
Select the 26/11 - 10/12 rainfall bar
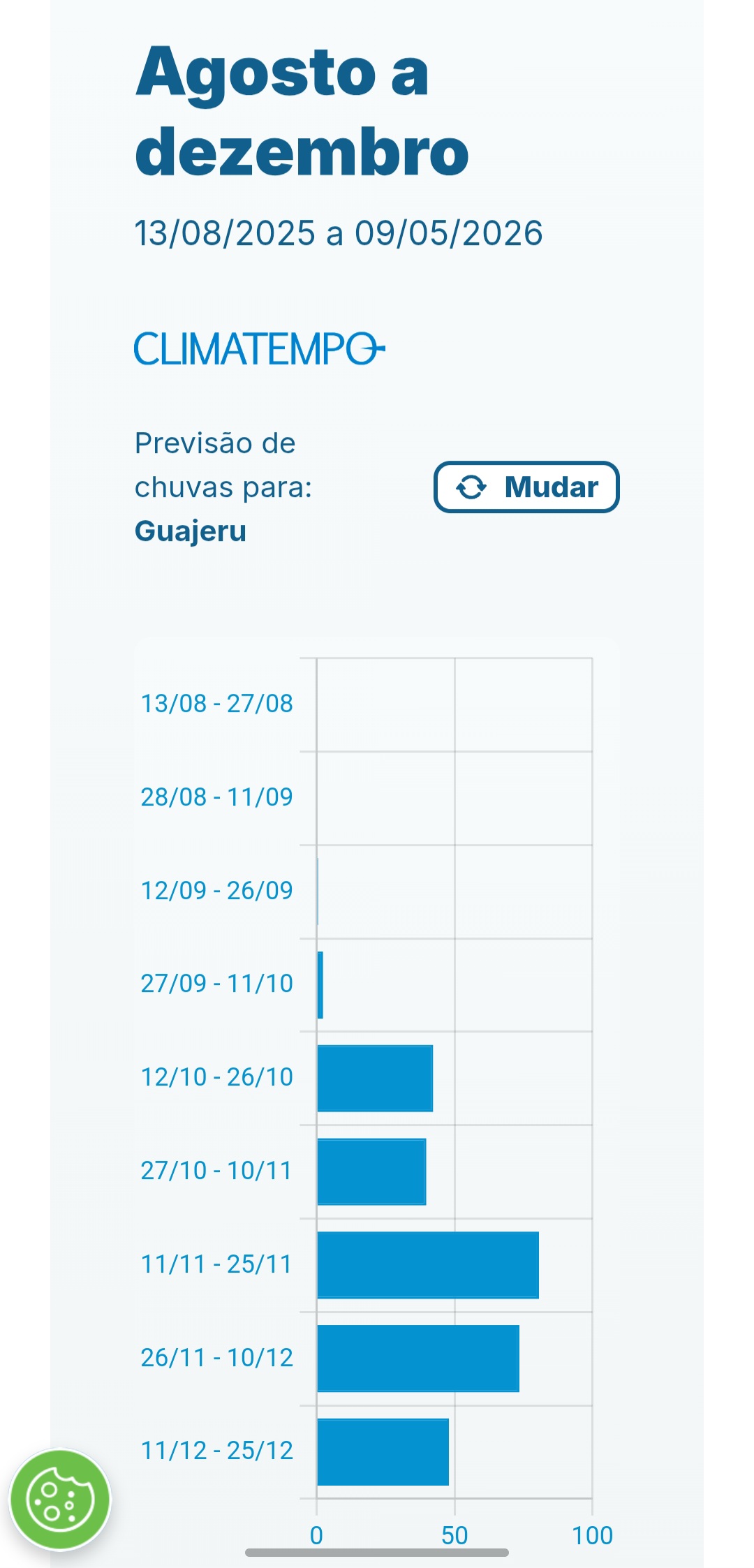[x=418, y=1359]
